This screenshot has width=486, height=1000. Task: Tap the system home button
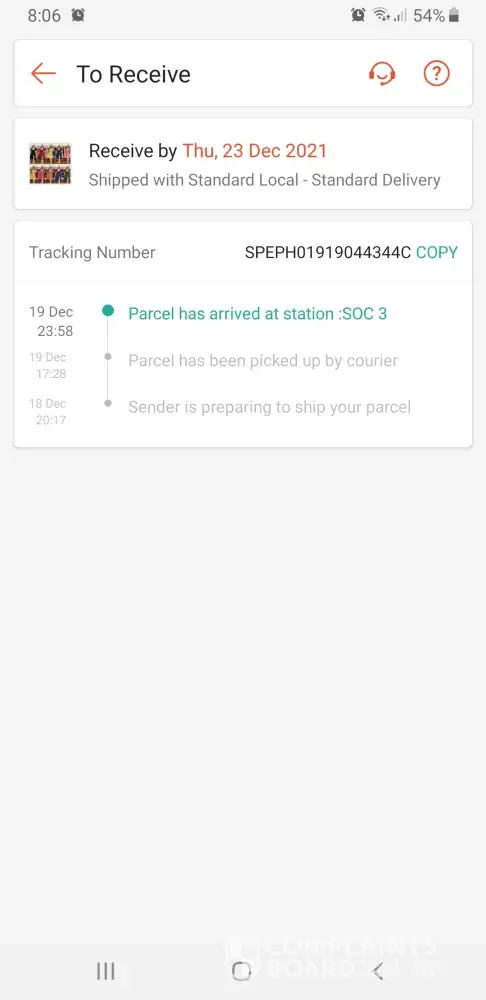242,971
